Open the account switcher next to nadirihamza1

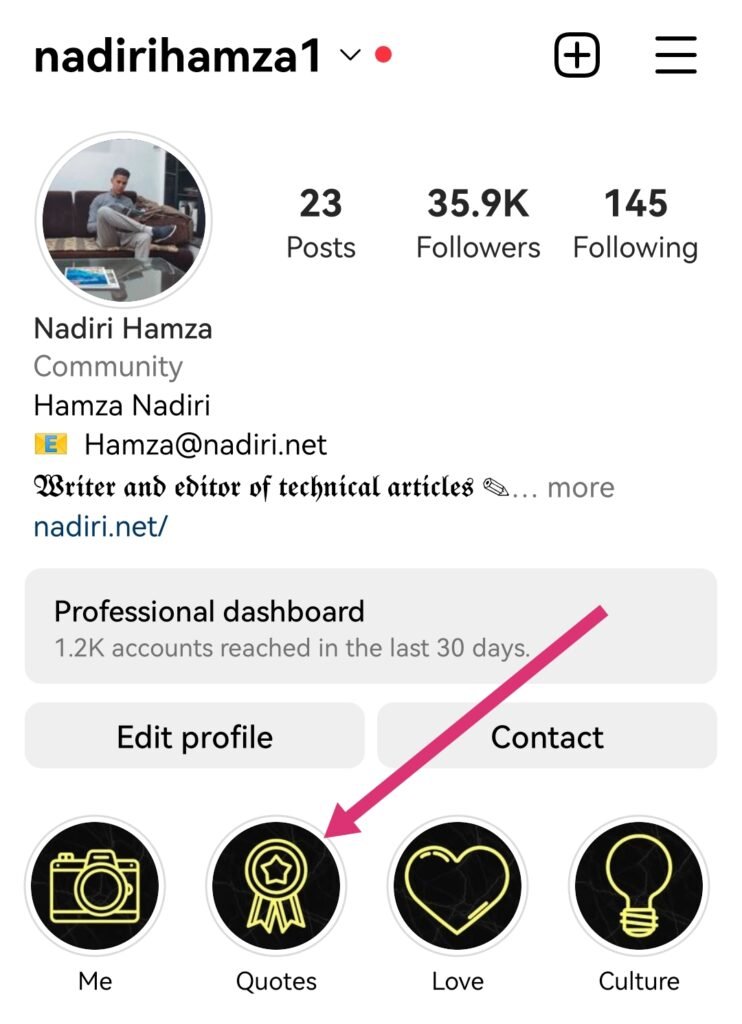point(349,56)
